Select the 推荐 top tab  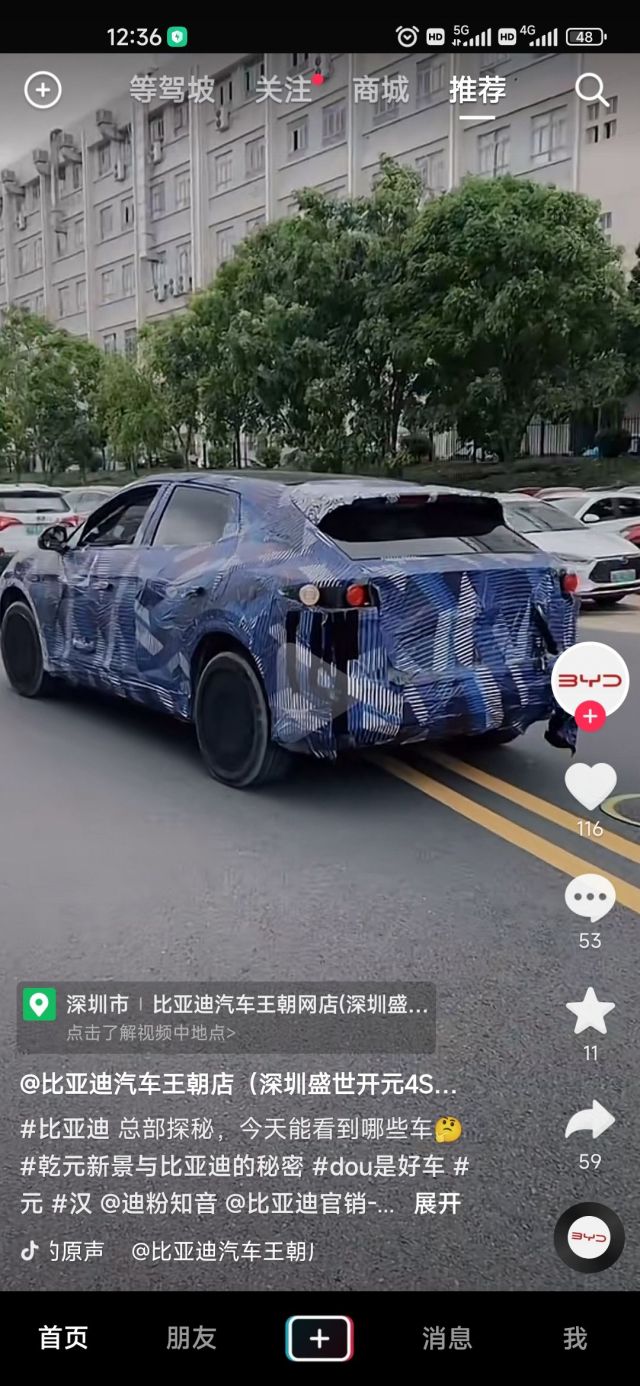coord(477,90)
